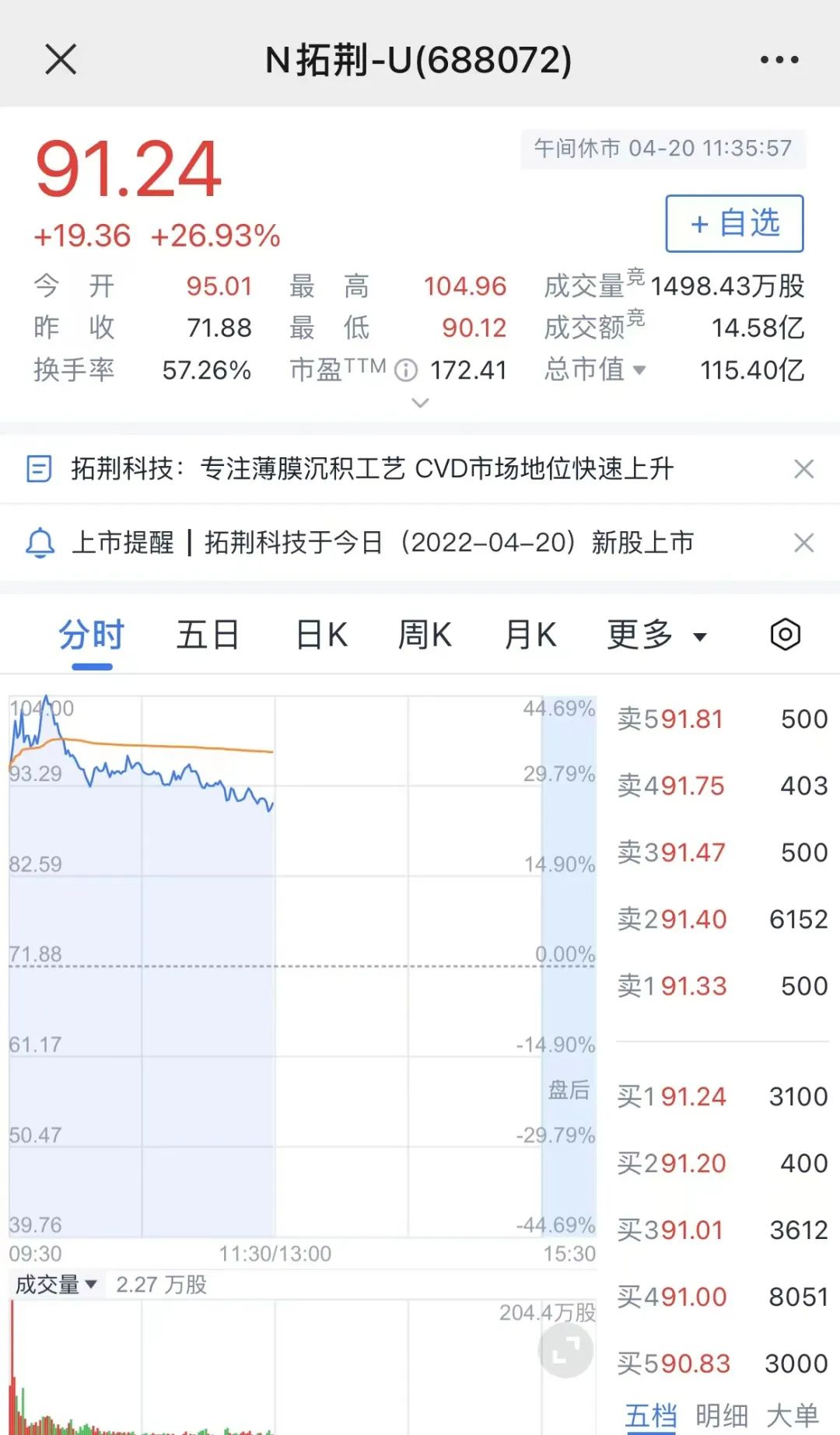Switch to the 大单 tab
This screenshot has width=840, height=1435.
[x=793, y=1416]
